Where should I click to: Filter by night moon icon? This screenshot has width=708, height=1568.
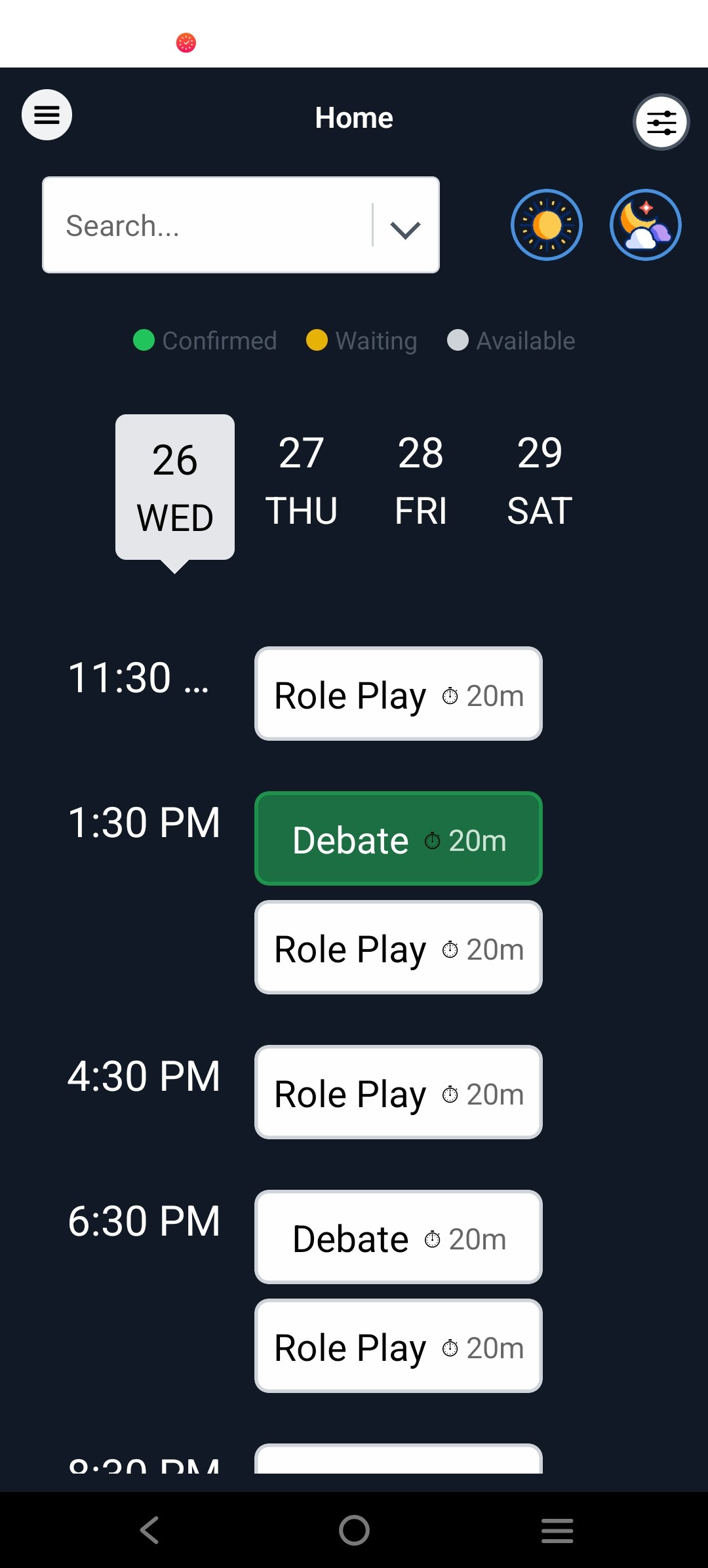click(x=645, y=225)
